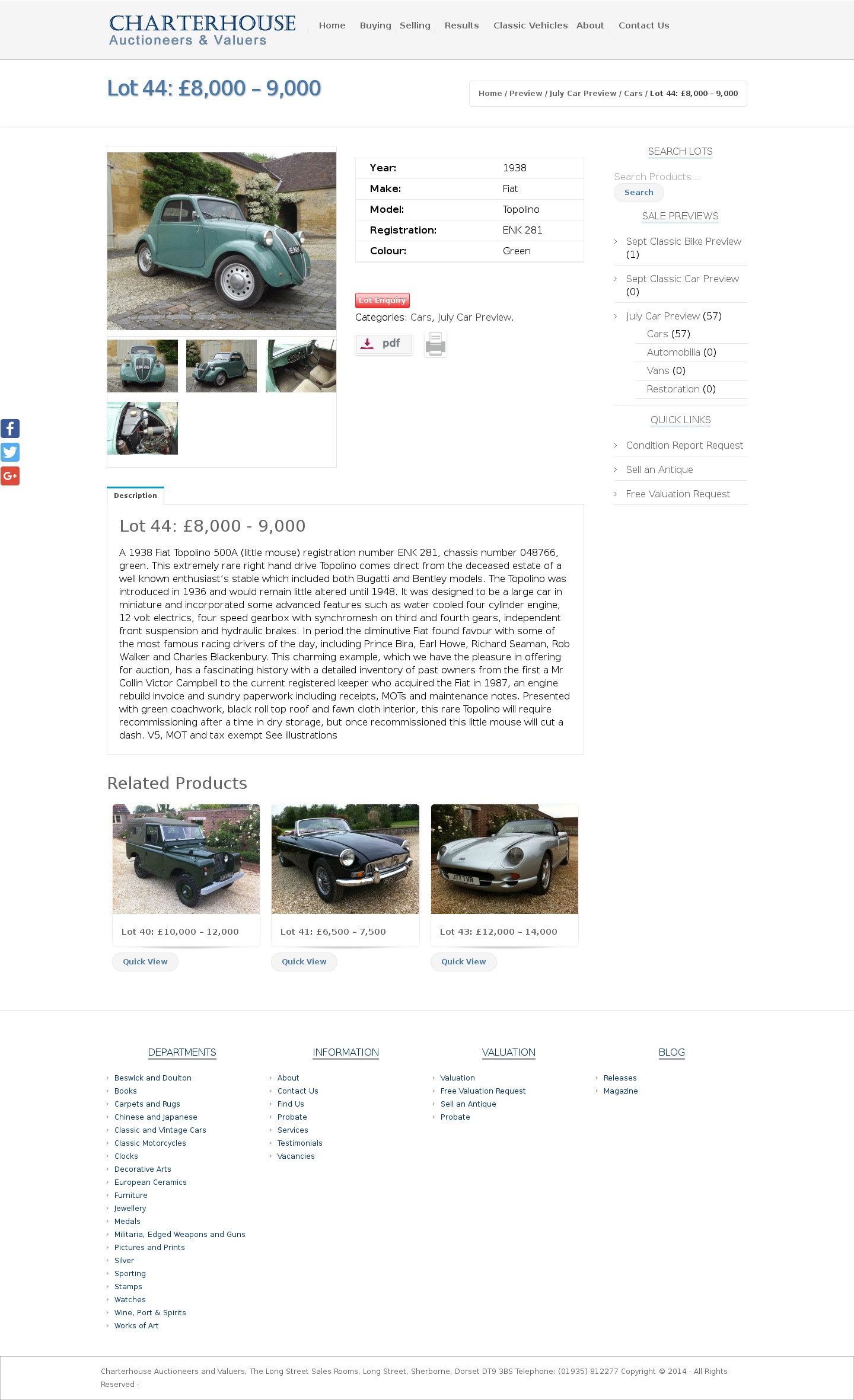Open Contact Us in top menu
This screenshot has width=854, height=1400.
coord(643,25)
